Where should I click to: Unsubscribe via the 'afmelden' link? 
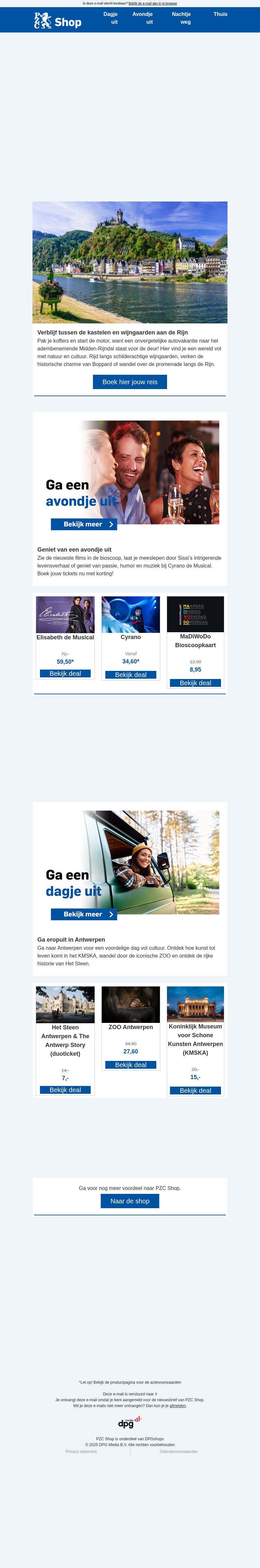point(177,1405)
